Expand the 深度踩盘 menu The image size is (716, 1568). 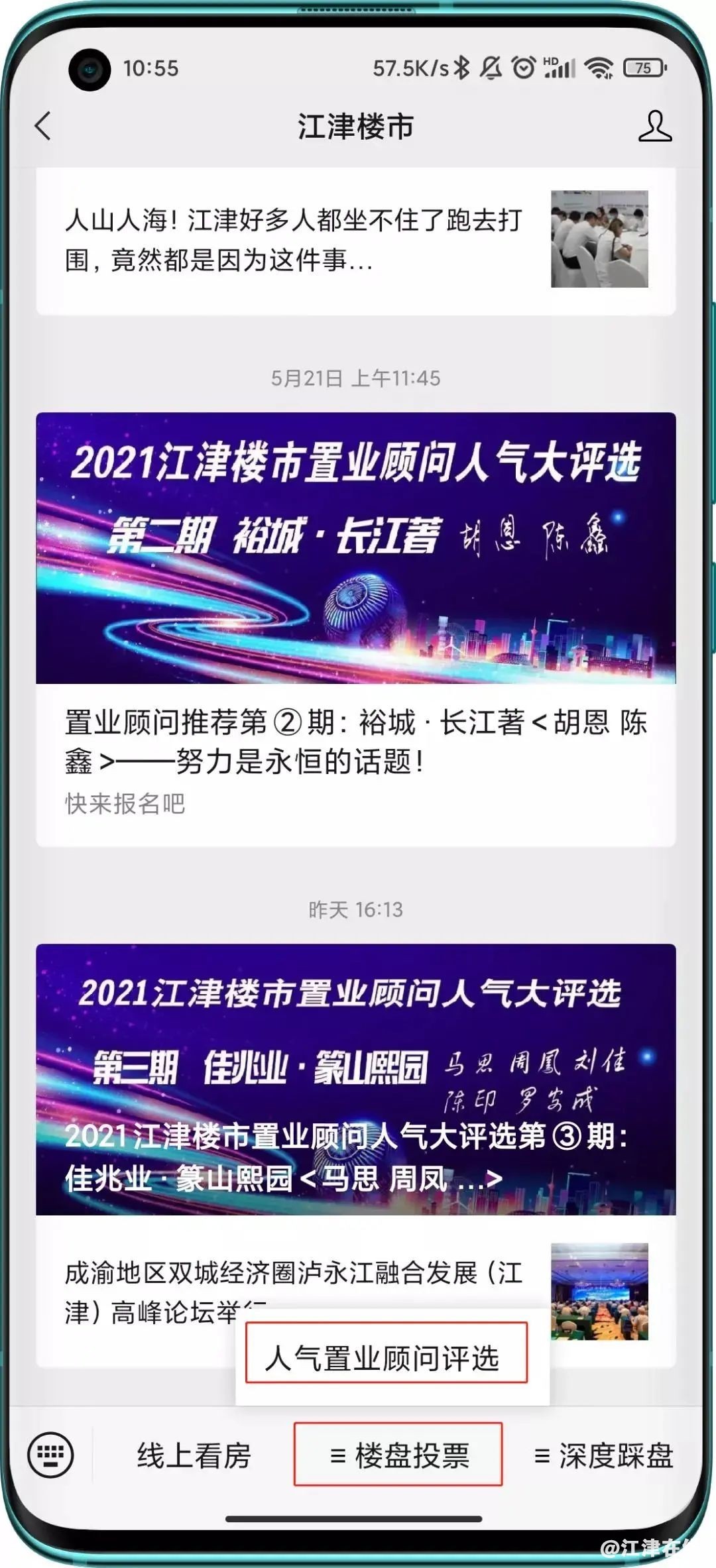click(603, 1456)
